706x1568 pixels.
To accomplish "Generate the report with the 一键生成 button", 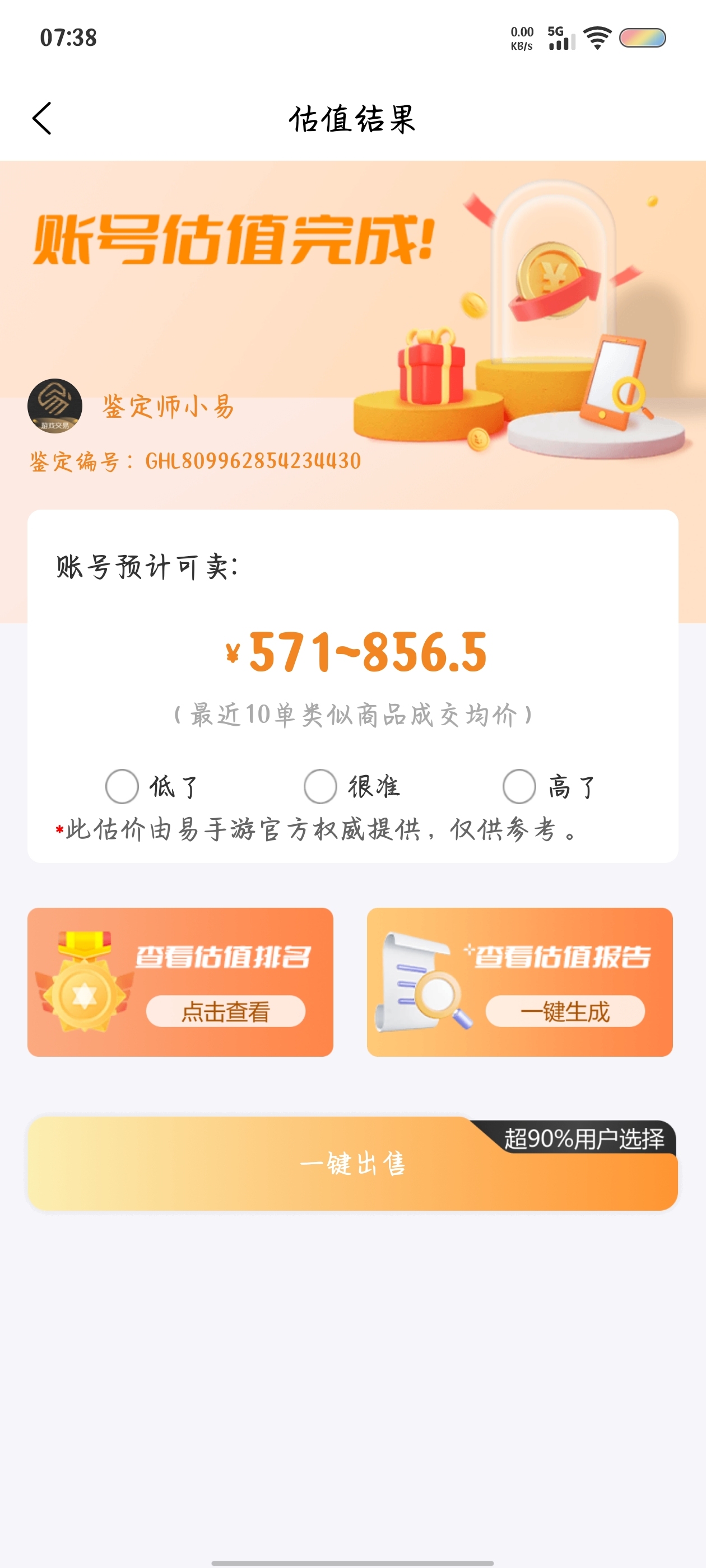I will [x=565, y=1011].
